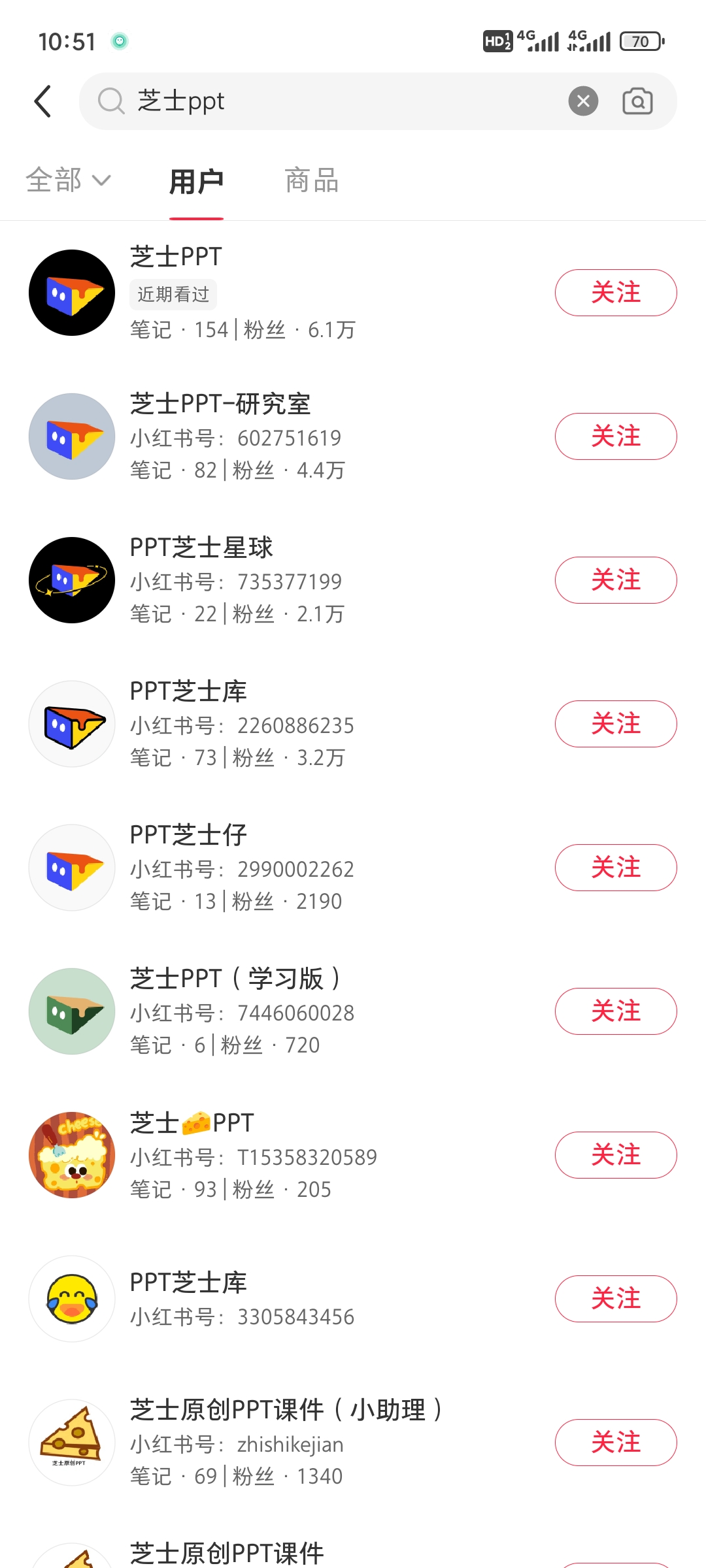The height and width of the screenshot is (1568, 706).
Task: Follow the 芝士🧀PPT account
Action: click(615, 1155)
